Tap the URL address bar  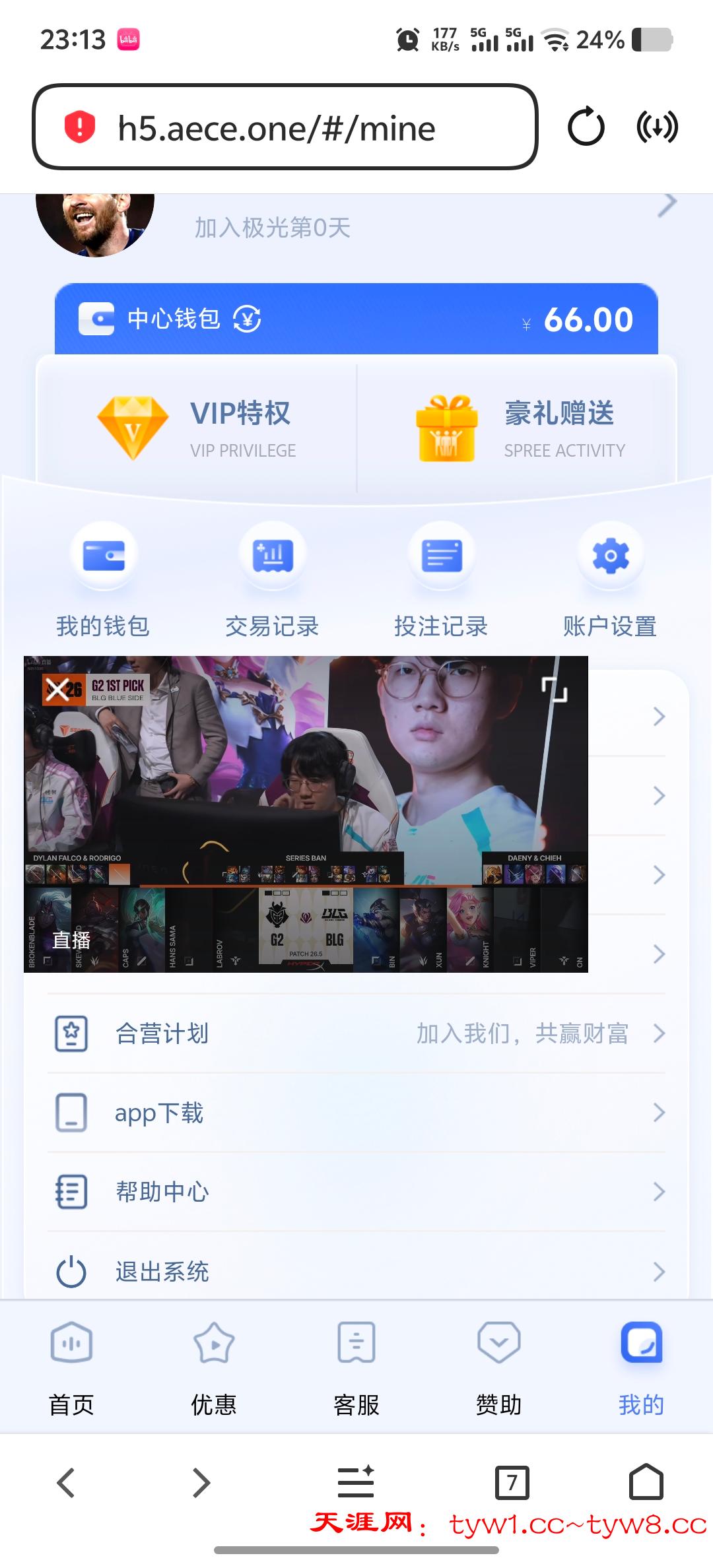pos(284,127)
